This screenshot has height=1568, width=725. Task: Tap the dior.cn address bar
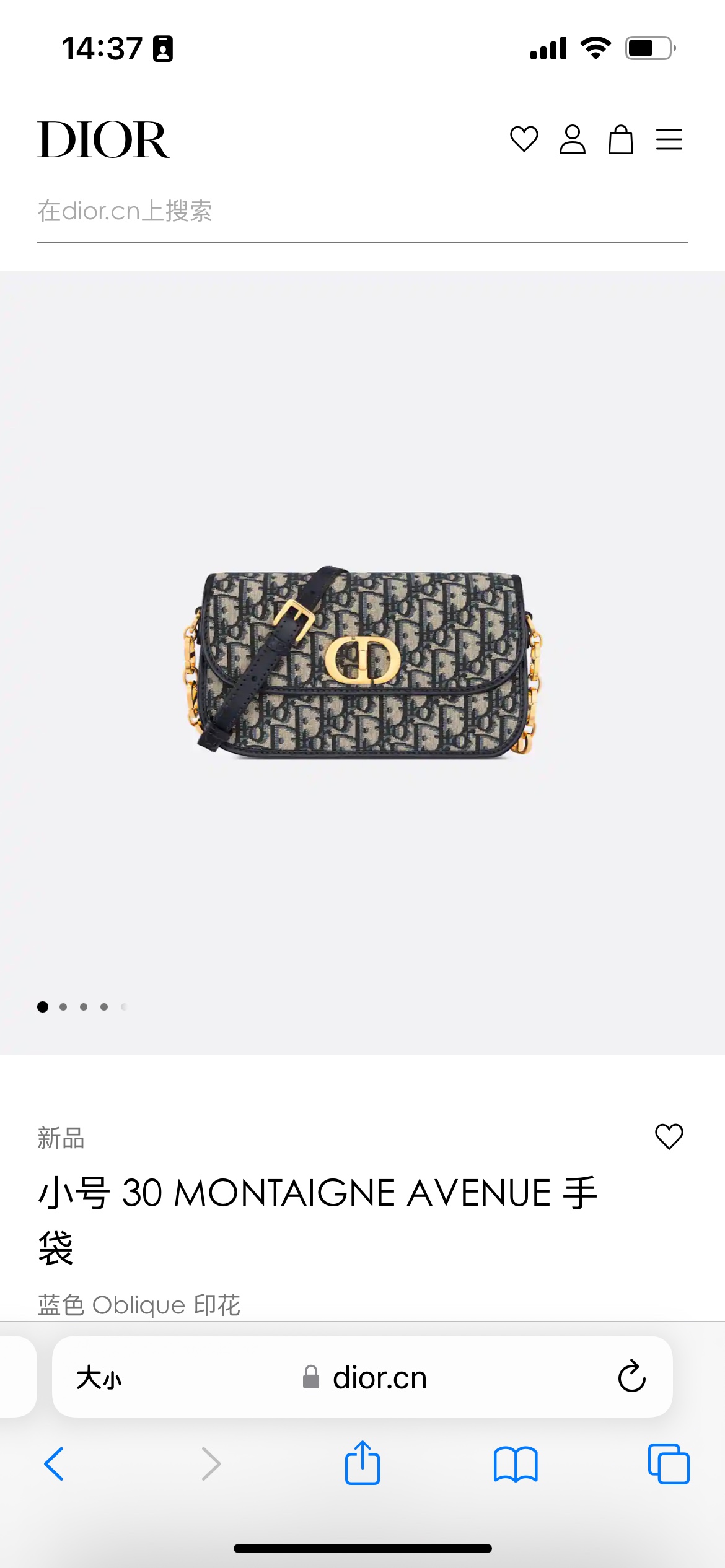[x=366, y=1378]
